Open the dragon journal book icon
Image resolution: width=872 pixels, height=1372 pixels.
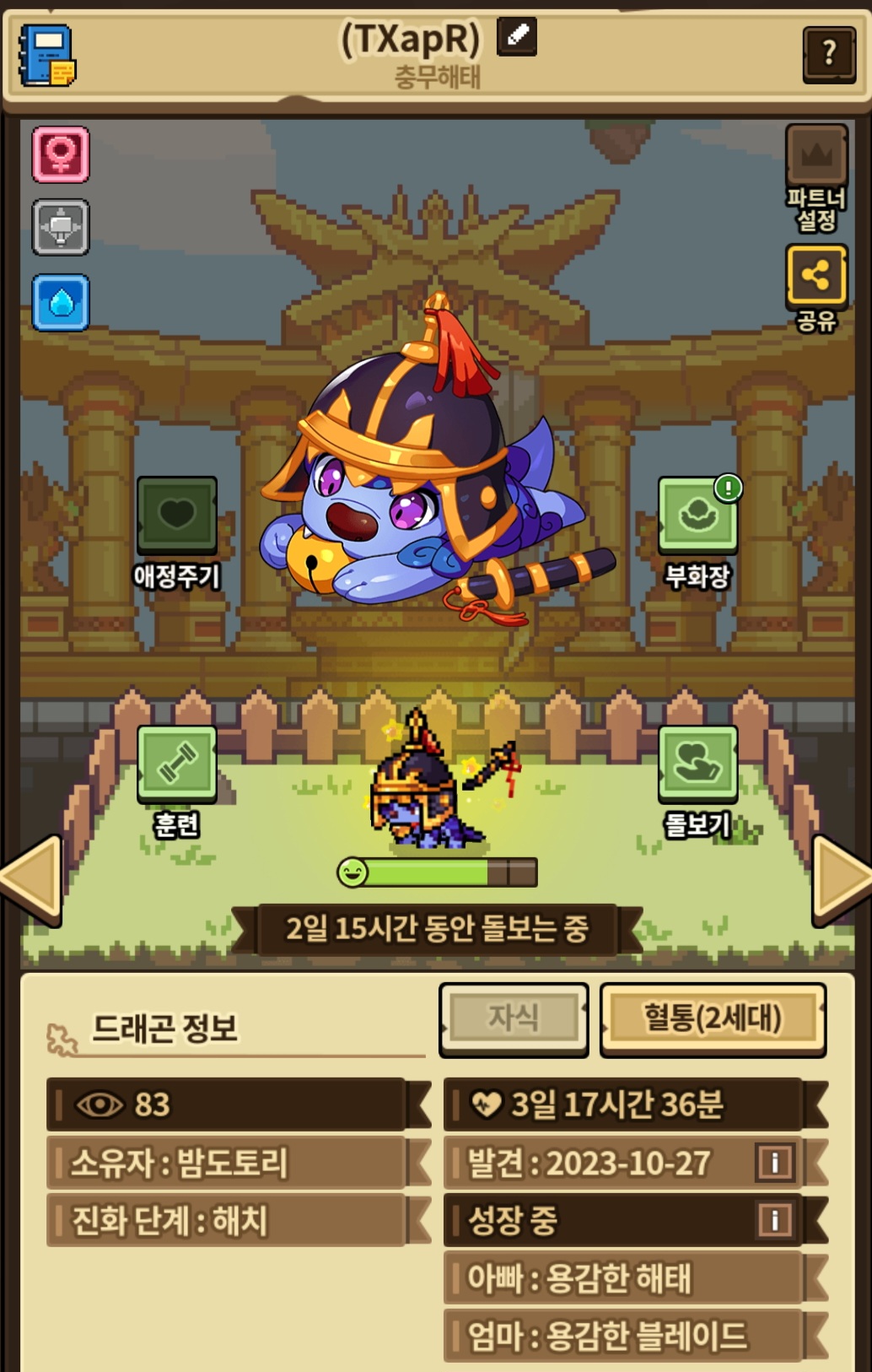[x=46, y=55]
